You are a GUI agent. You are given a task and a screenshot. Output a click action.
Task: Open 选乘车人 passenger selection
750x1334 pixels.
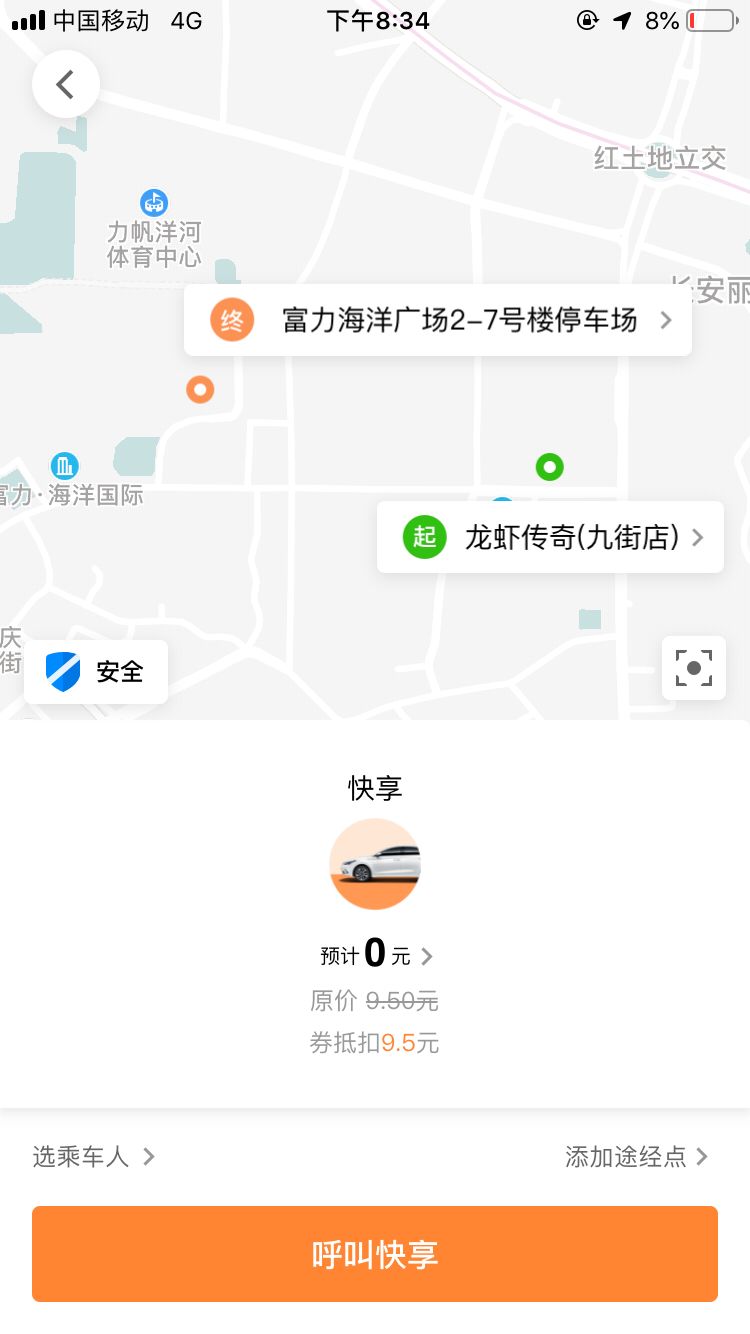[x=93, y=1157]
